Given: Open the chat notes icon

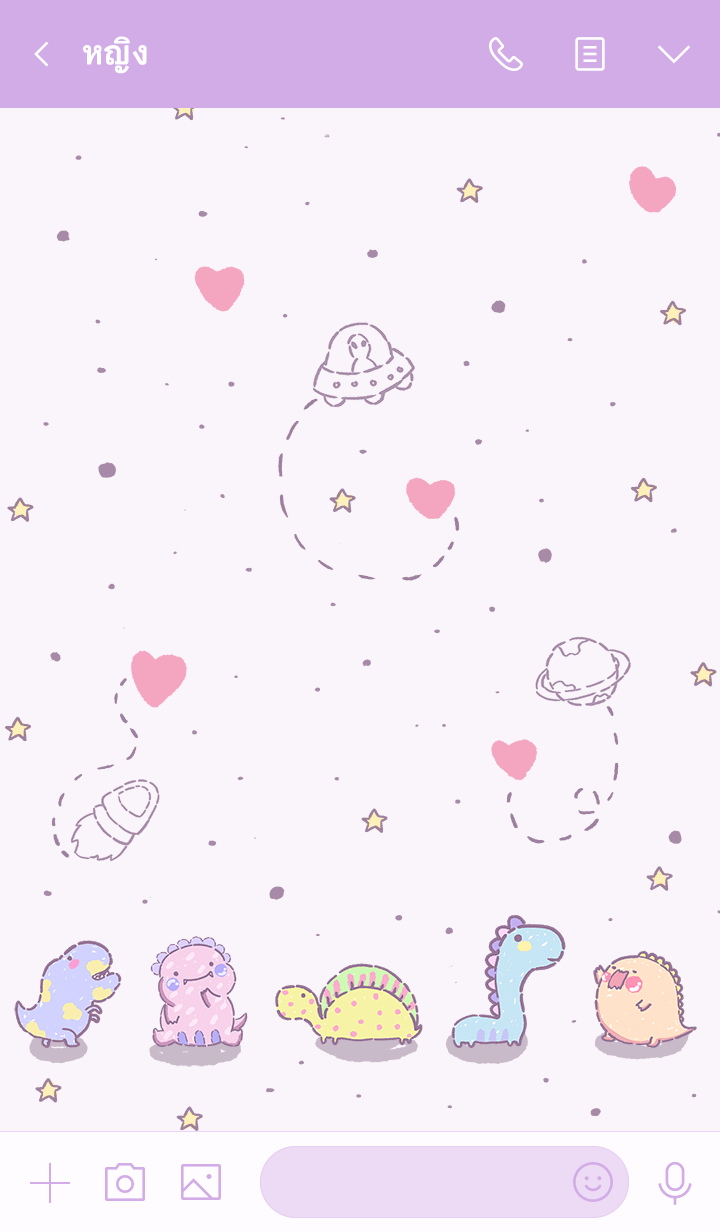Looking at the screenshot, I should 589,54.
